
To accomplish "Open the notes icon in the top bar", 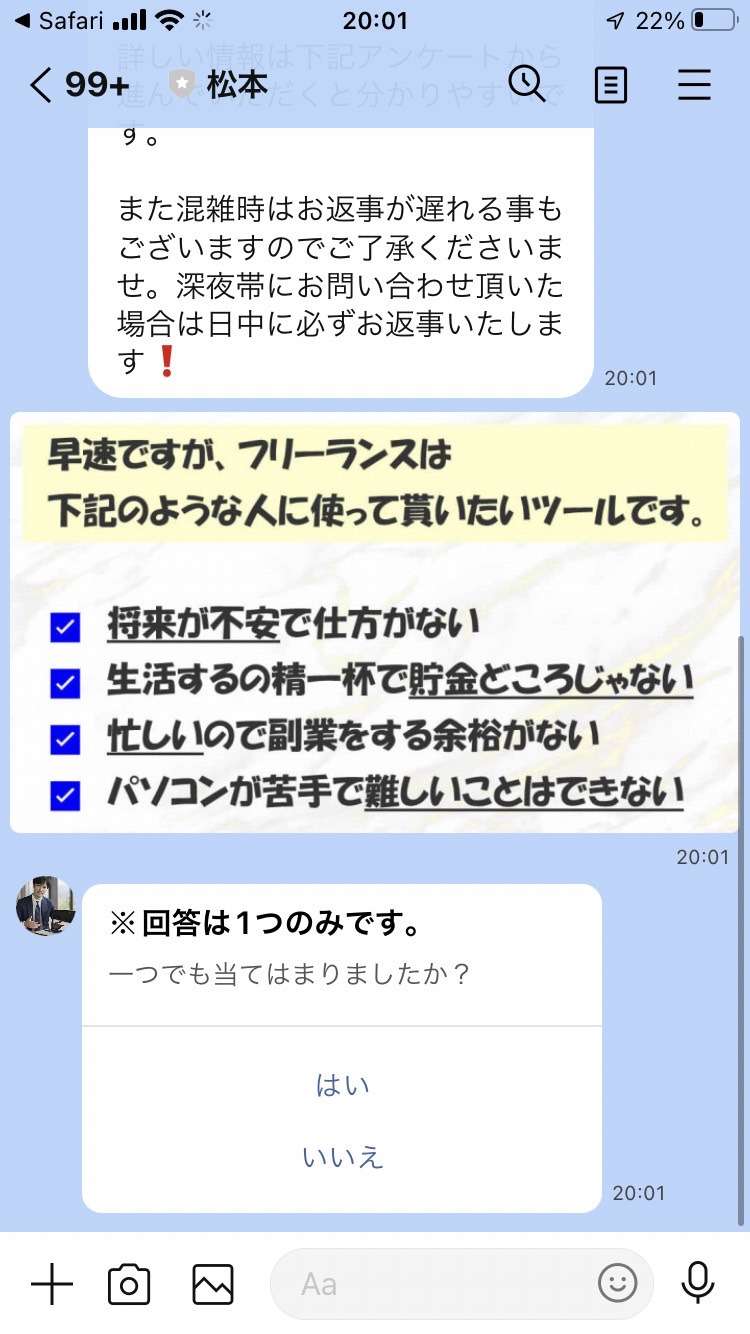I will click(610, 86).
